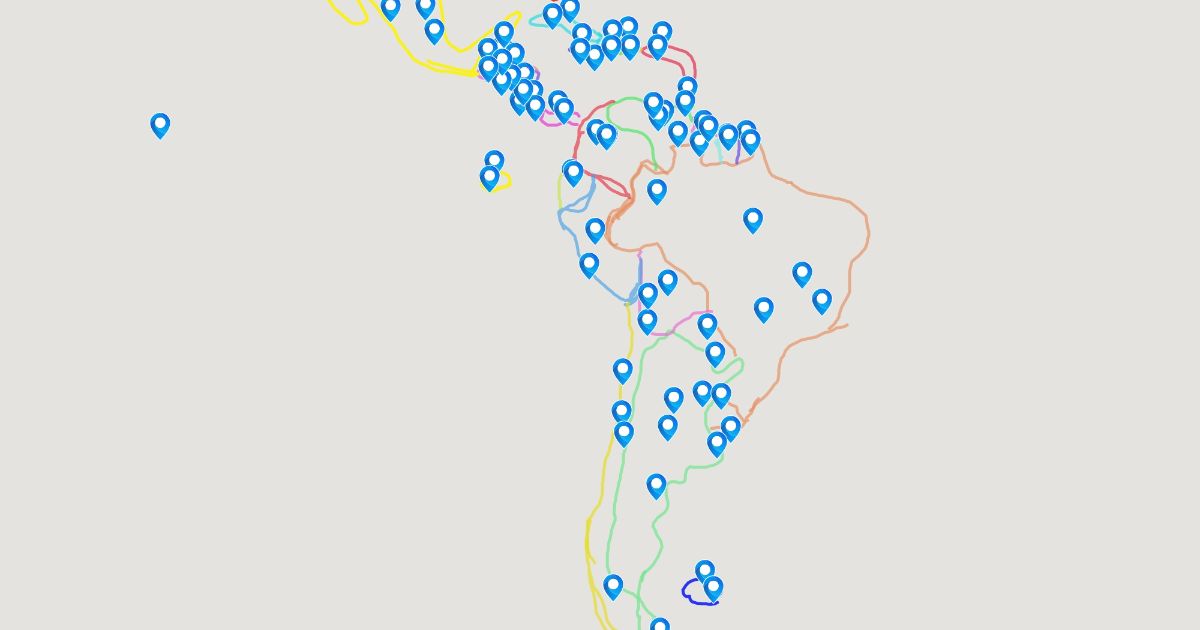Tap the pin in central Argentina
The width and height of the screenshot is (1200, 630).
(656, 486)
